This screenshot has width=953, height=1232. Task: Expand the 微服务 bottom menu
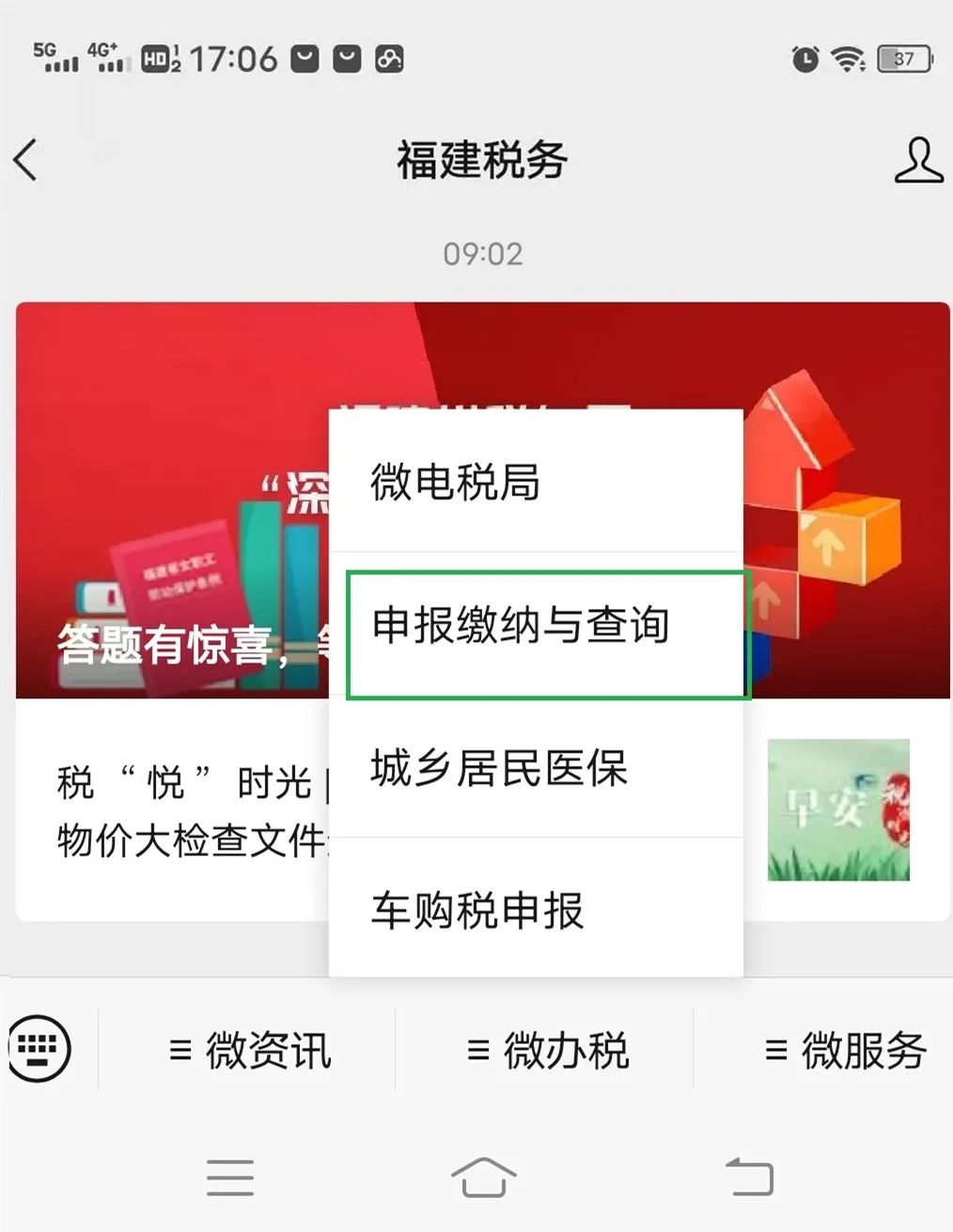pyautogui.click(x=844, y=1050)
